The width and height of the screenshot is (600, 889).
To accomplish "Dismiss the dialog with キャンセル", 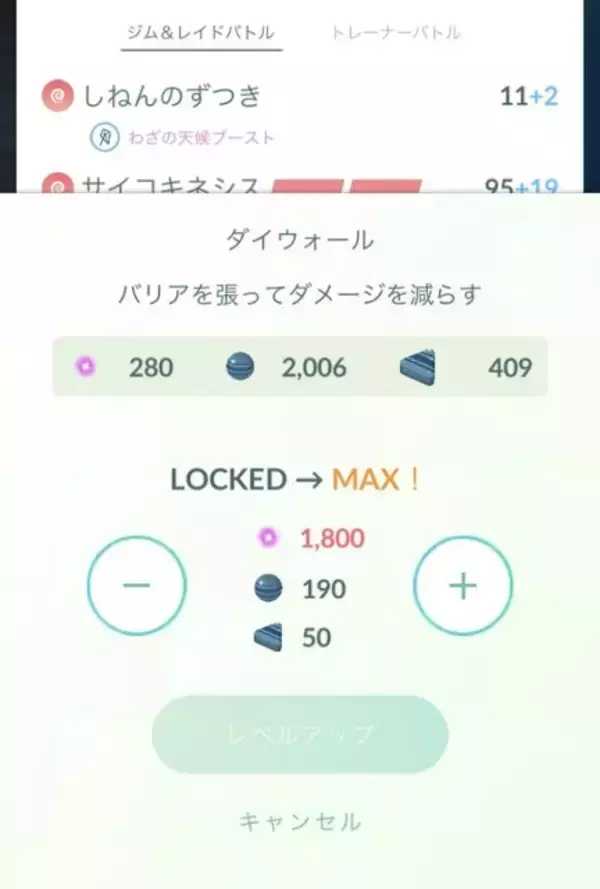I will pyautogui.click(x=299, y=822).
